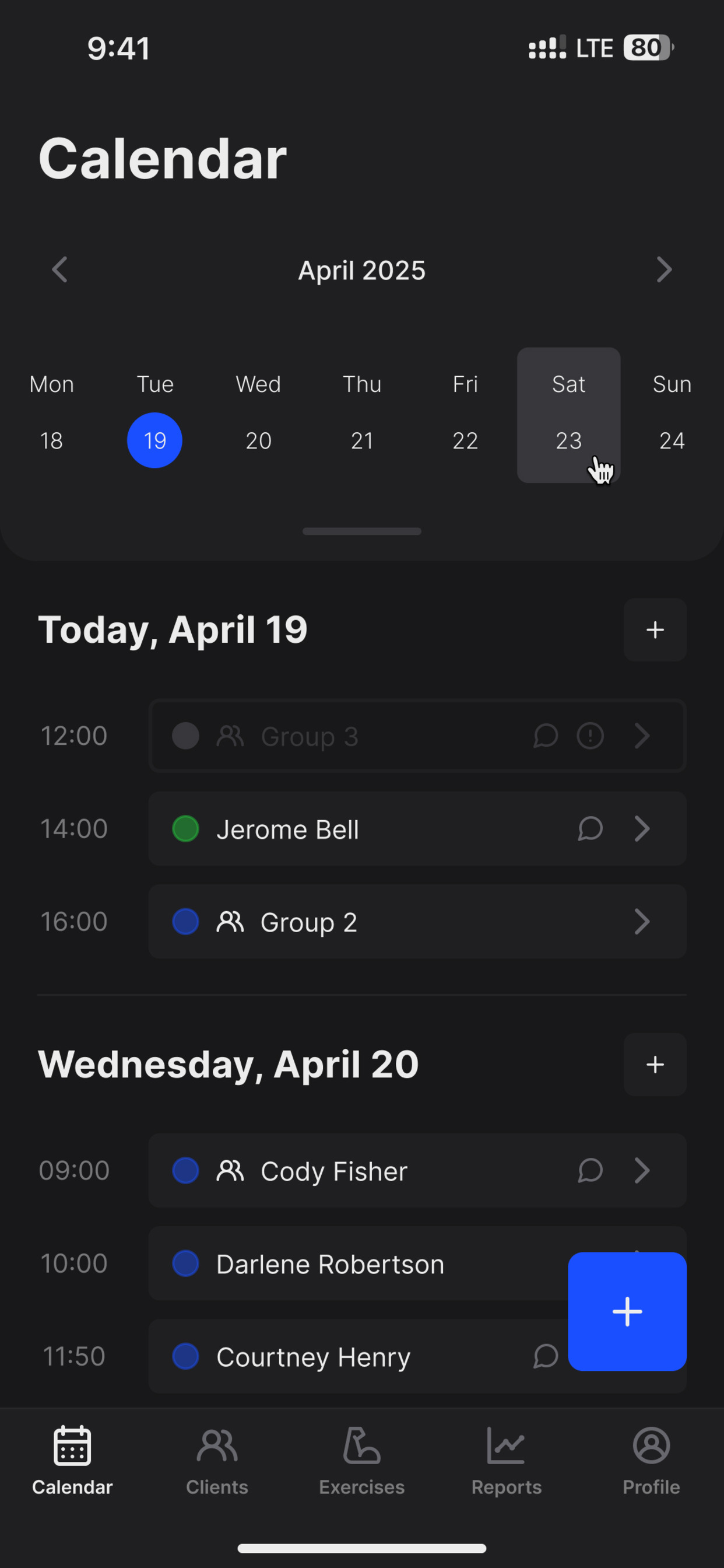Click the warning icon on Group 3
This screenshot has height=1568, width=724.
[x=589, y=736]
